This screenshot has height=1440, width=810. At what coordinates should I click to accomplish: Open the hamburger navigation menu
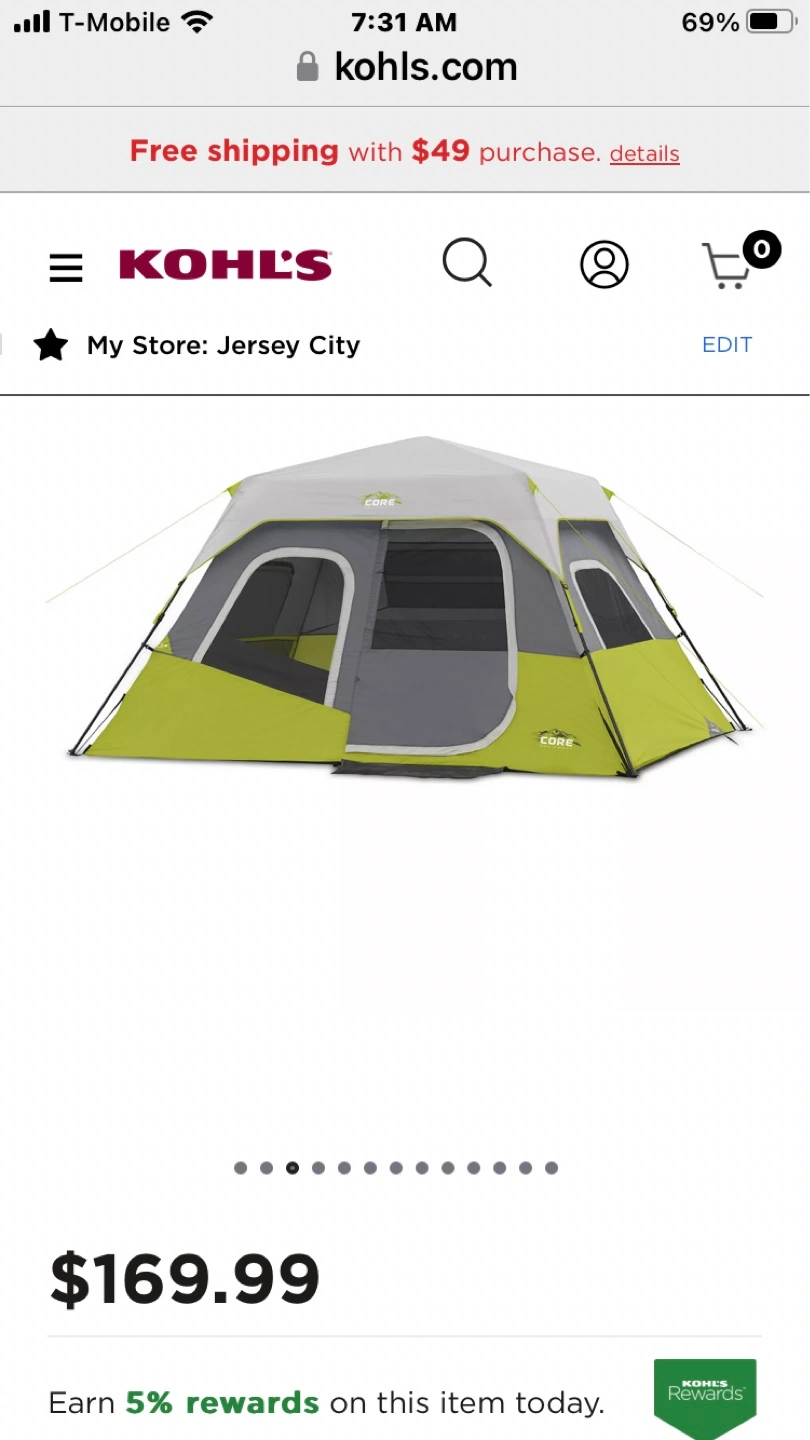click(66, 267)
